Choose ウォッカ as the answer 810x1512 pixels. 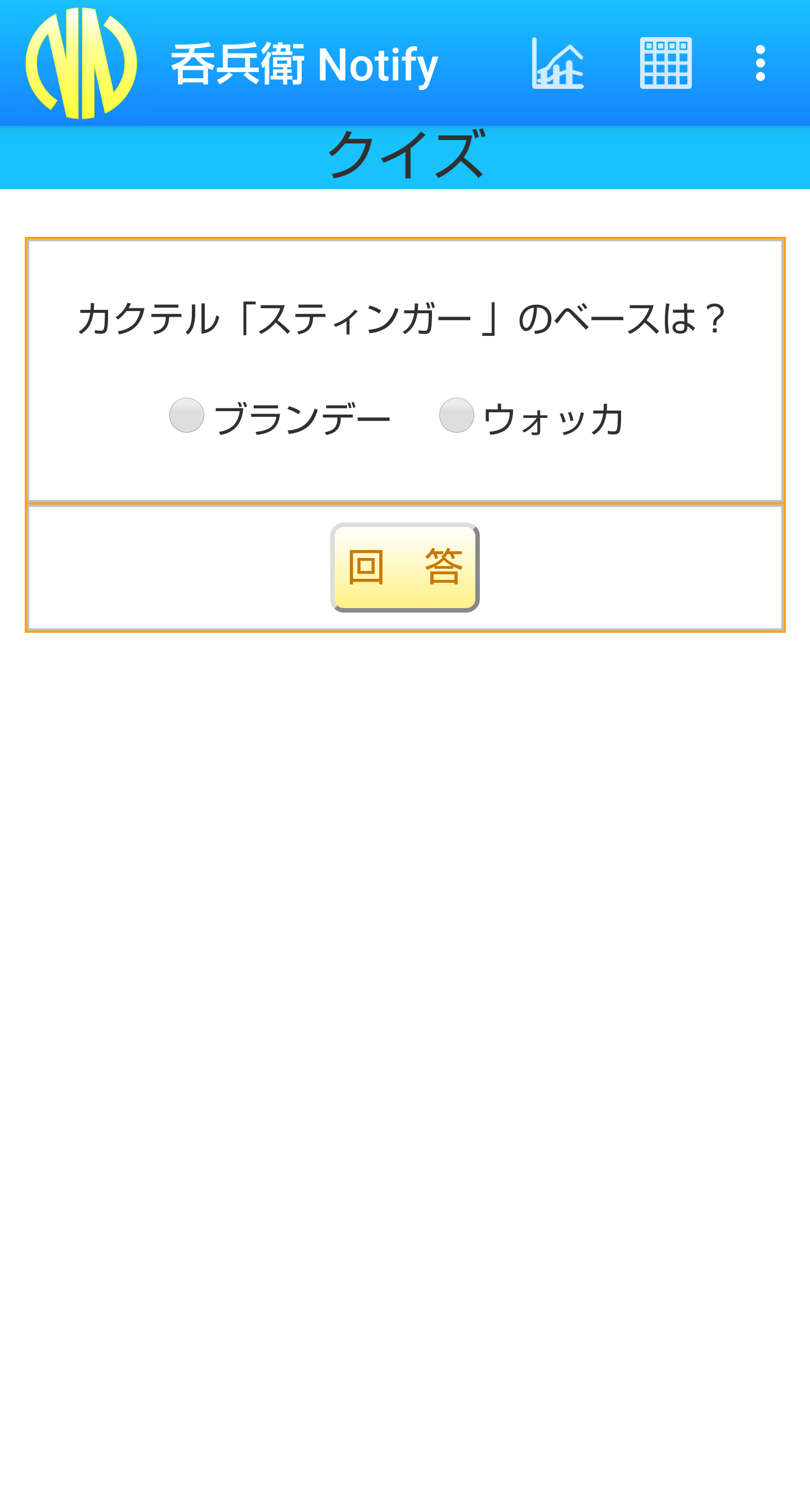pyautogui.click(x=457, y=416)
